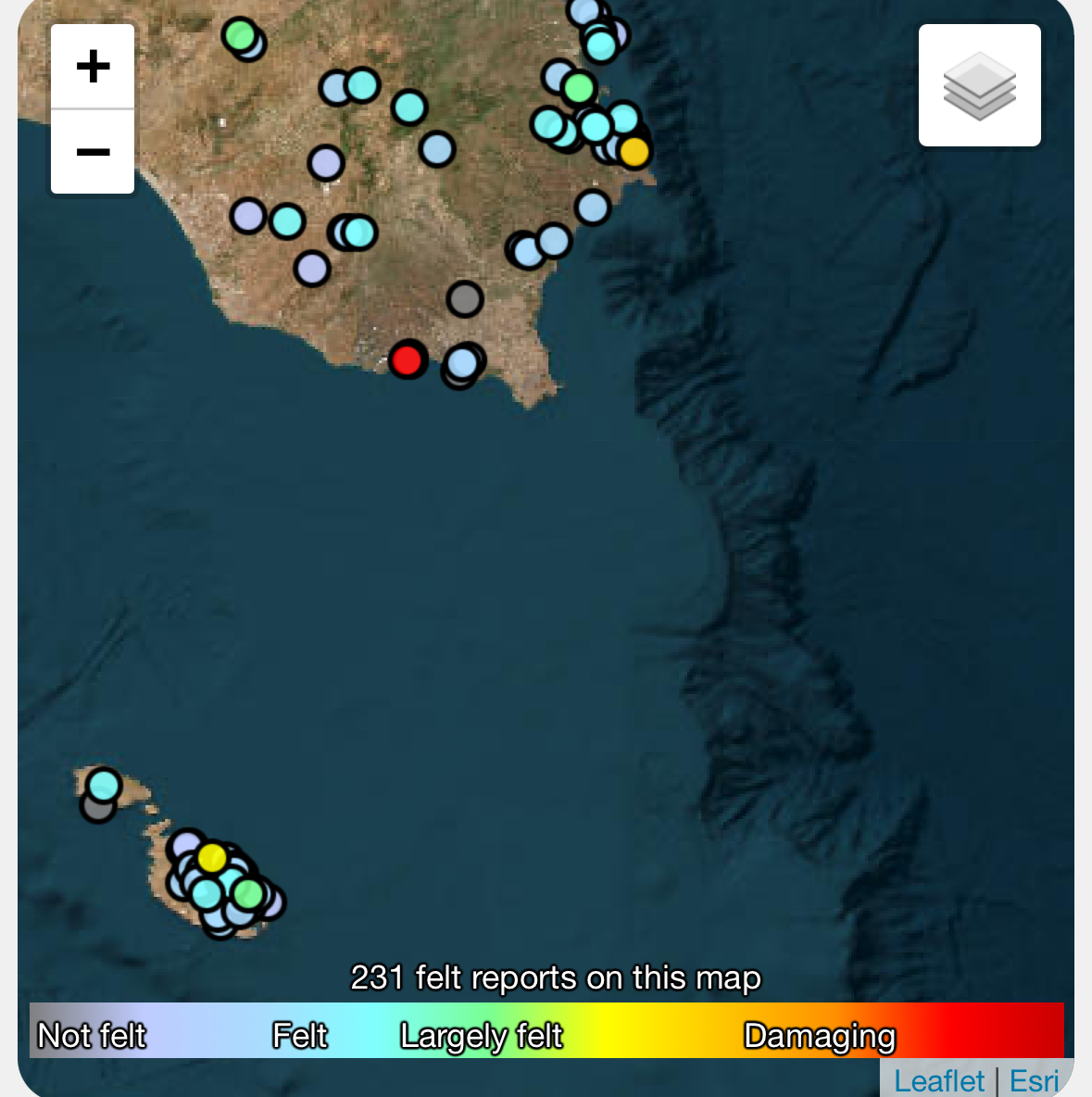Select the orange marker on the east coast
This screenshot has width=1092, height=1097.
(x=634, y=151)
